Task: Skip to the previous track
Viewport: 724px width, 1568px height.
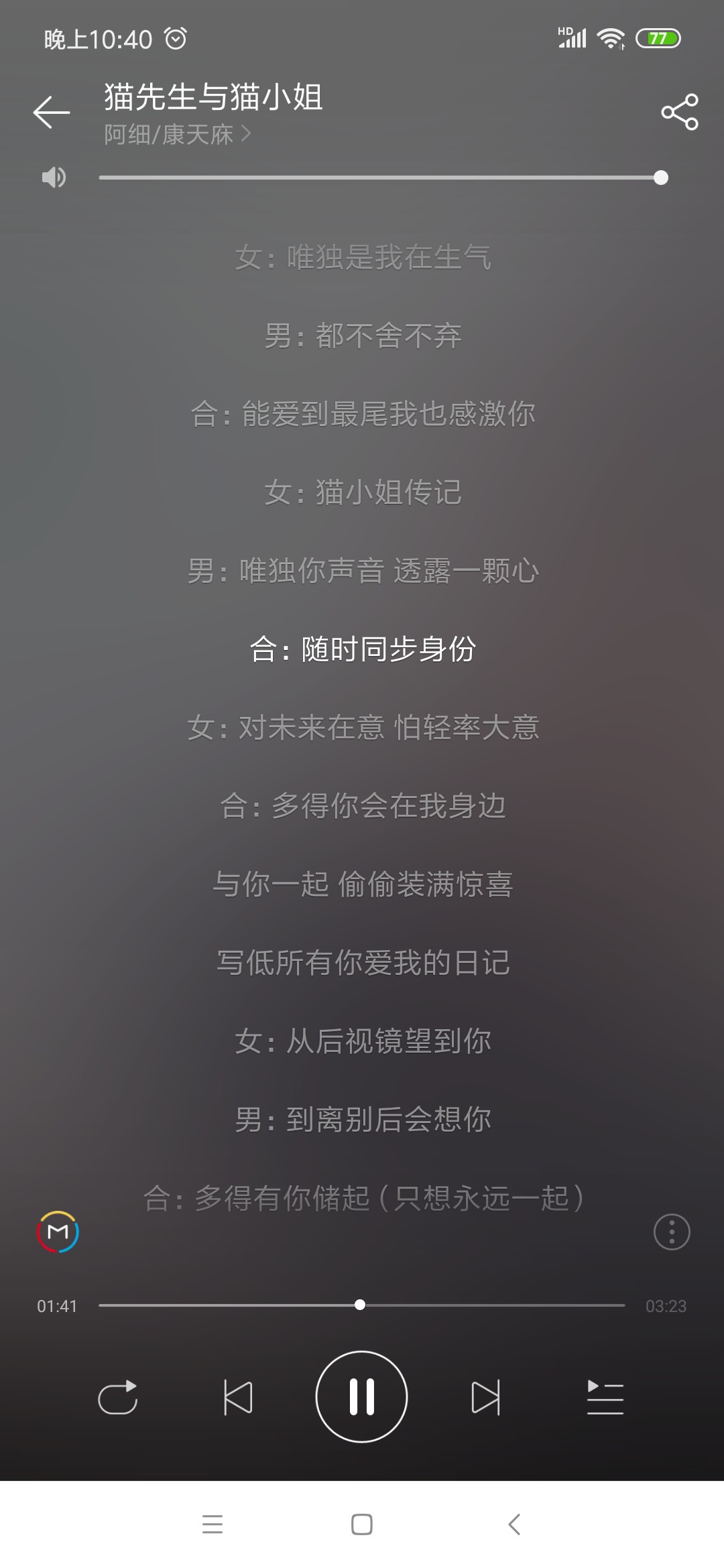Action: coord(238,1397)
